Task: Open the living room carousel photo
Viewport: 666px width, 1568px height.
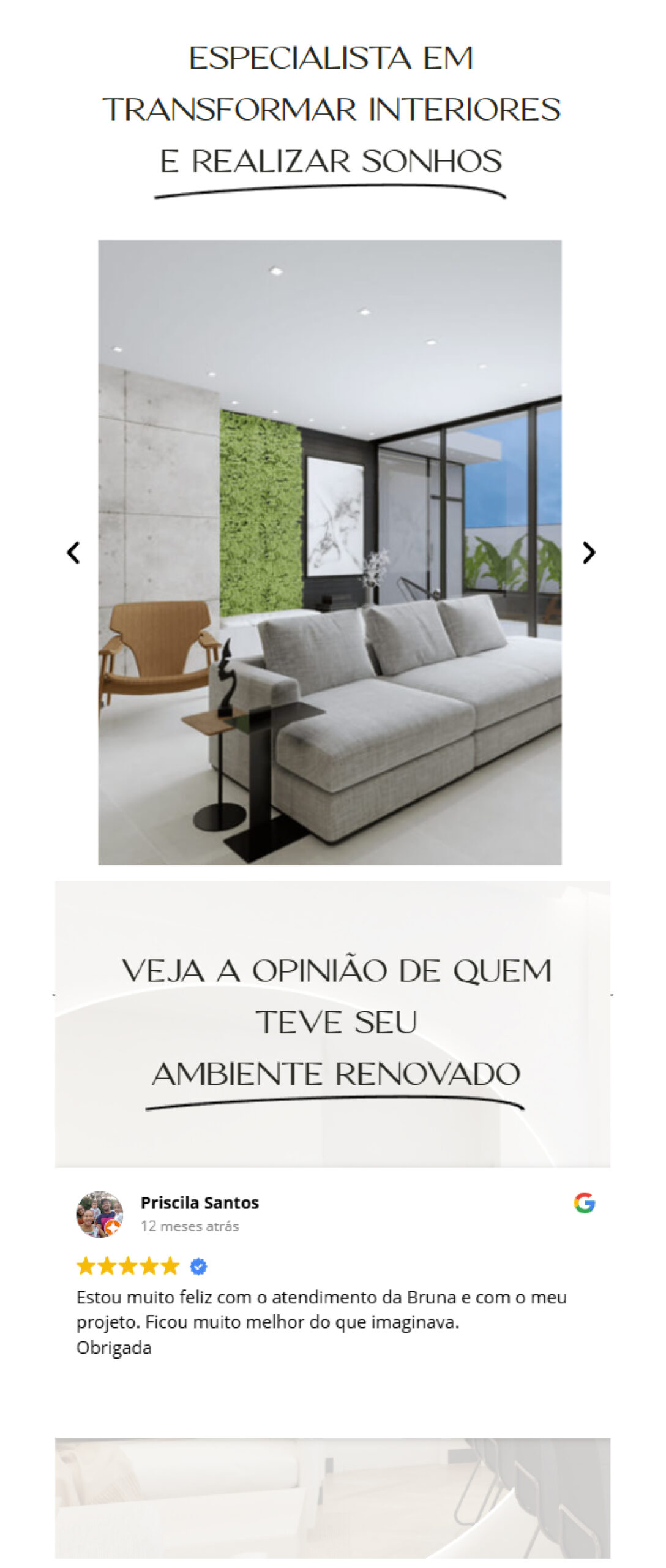Action: (x=329, y=551)
